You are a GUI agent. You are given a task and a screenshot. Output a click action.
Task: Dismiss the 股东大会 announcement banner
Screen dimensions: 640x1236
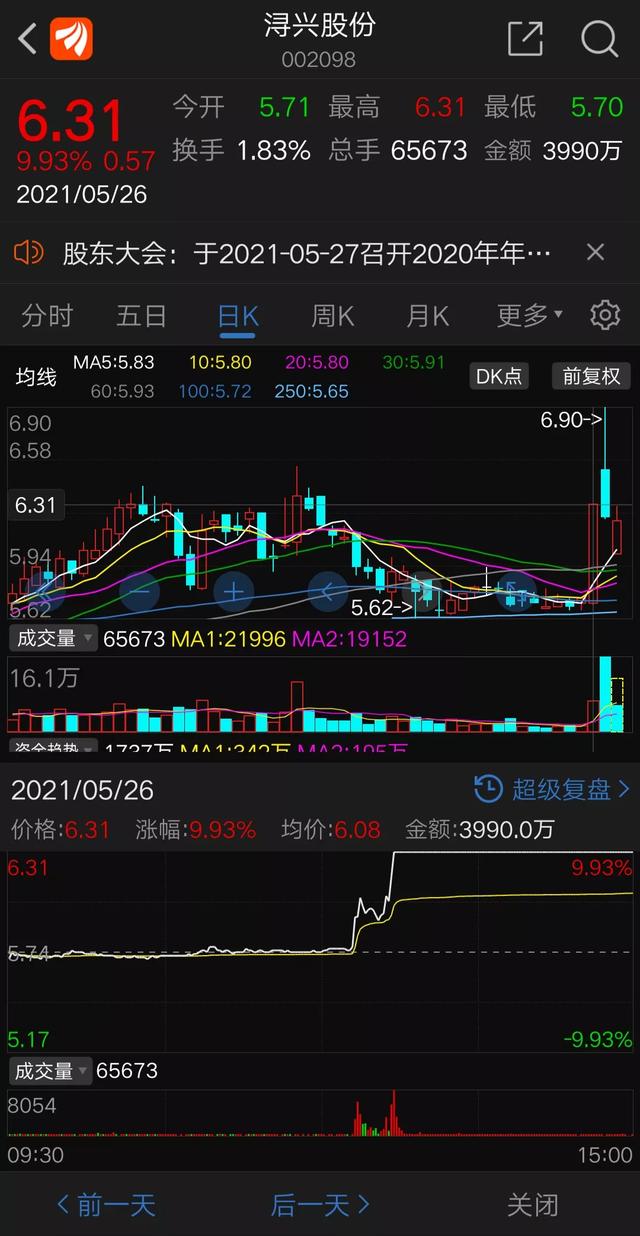click(x=595, y=252)
